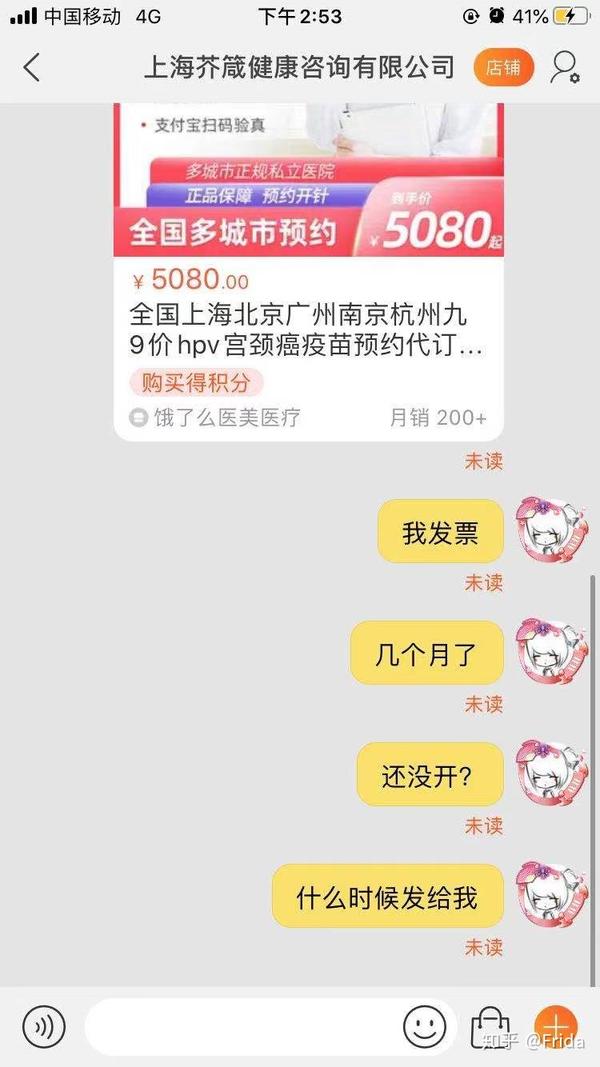Focus the message text field
Screen dimensions: 600x1067
[x=240, y=1026]
